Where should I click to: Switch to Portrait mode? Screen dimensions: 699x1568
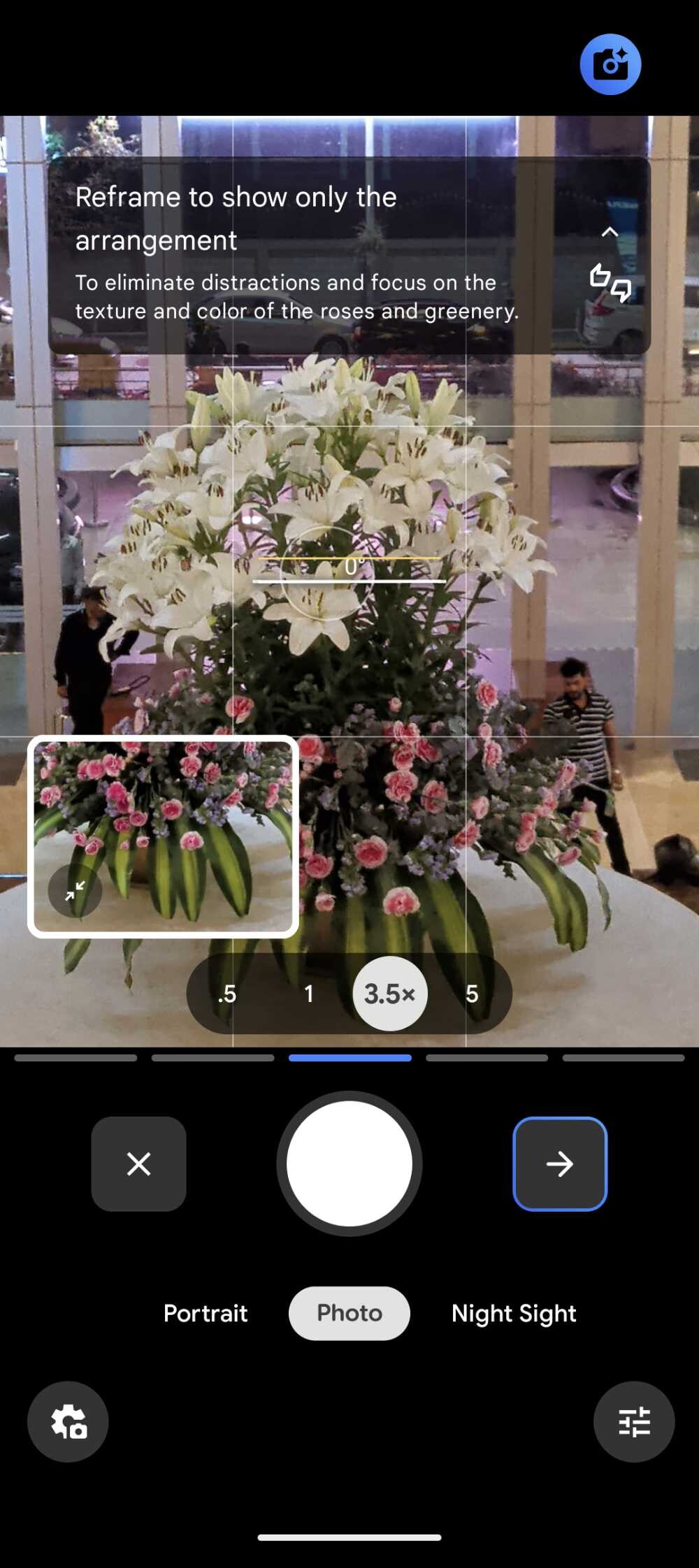coord(206,1314)
